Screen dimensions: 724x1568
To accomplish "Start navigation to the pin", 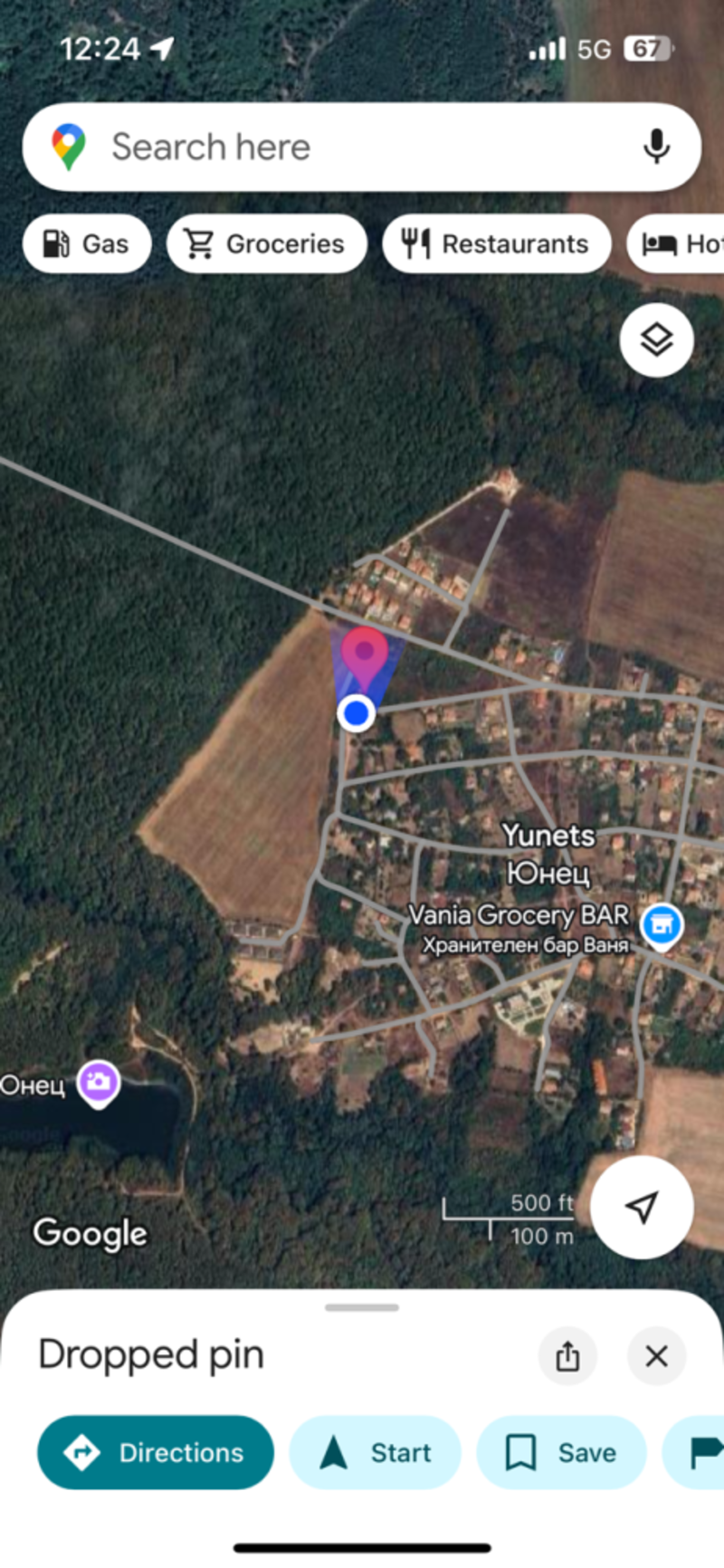I will click(x=375, y=1452).
